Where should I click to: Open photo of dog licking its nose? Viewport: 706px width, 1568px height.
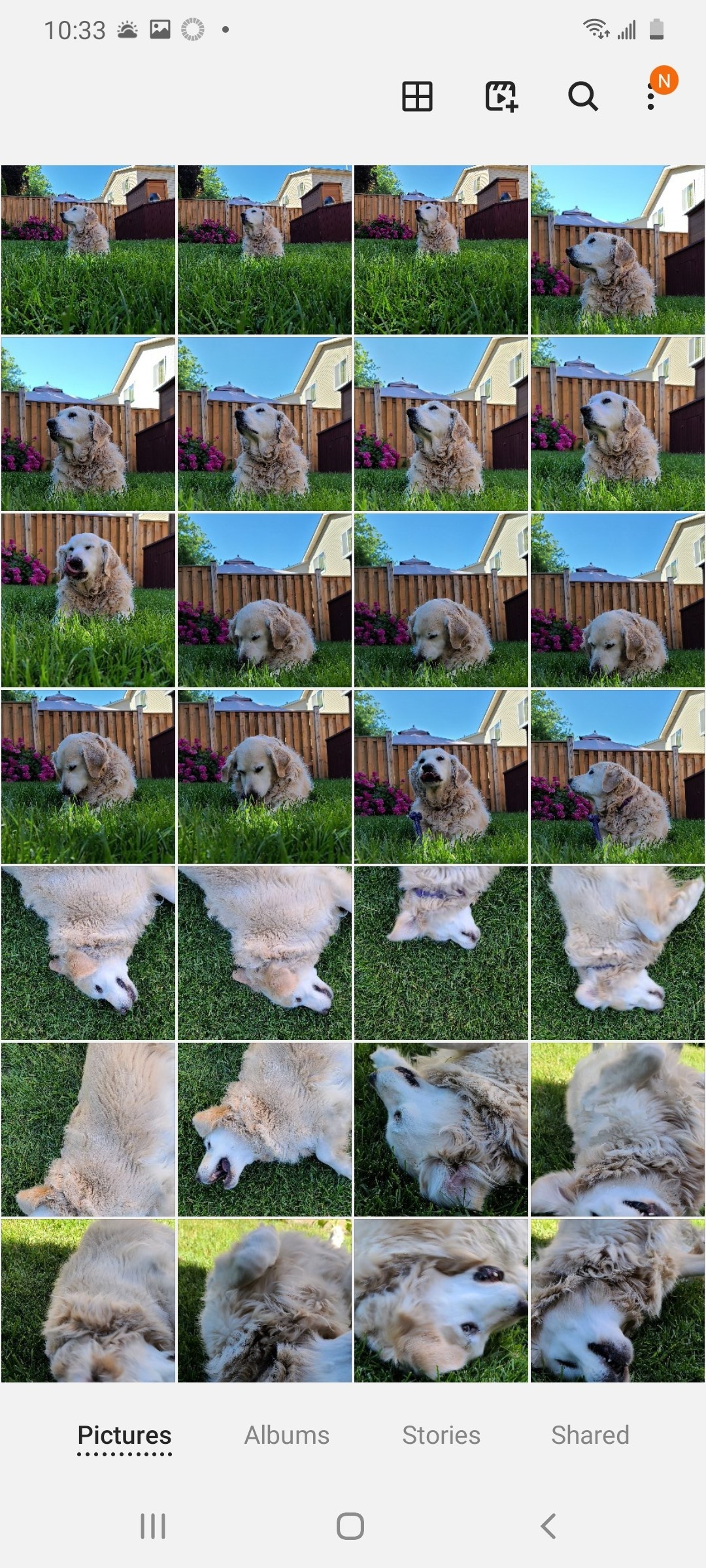(88, 600)
